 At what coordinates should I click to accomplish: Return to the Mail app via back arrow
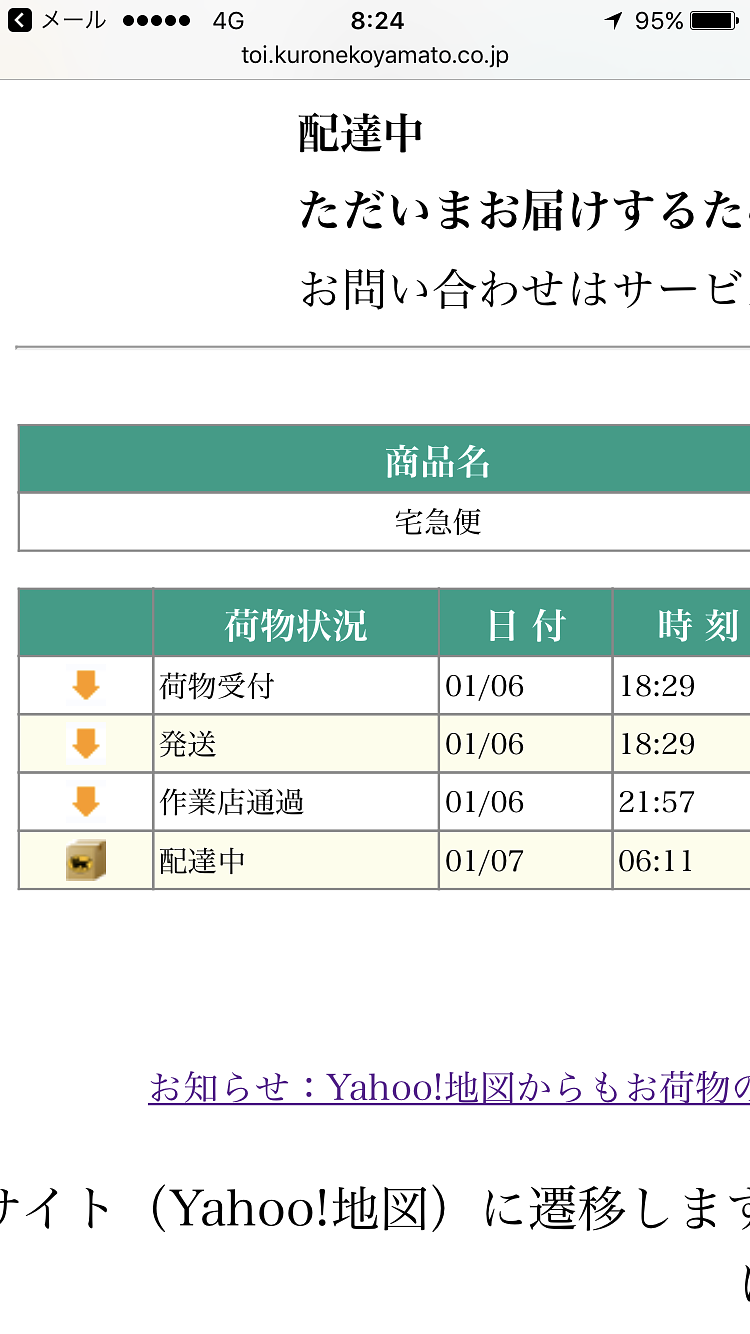(20, 20)
